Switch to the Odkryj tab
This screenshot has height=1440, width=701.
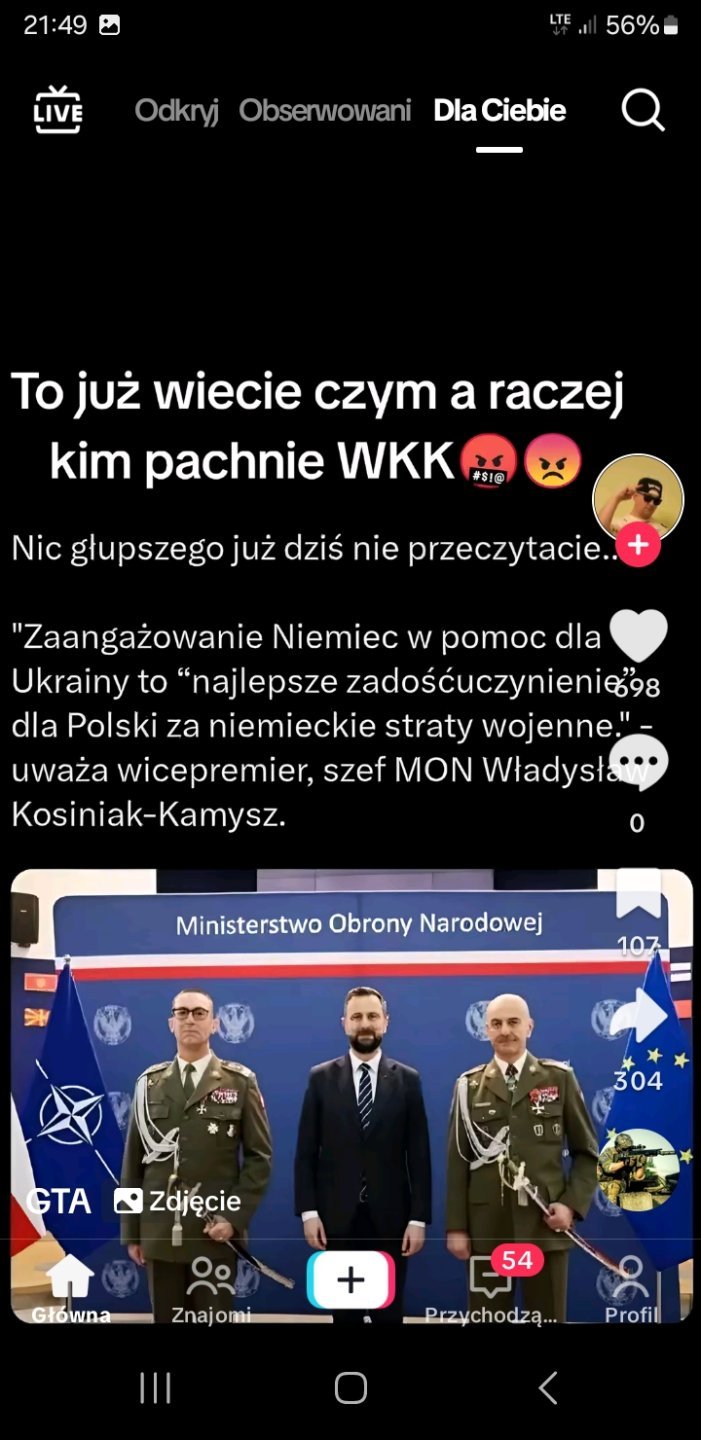(177, 110)
